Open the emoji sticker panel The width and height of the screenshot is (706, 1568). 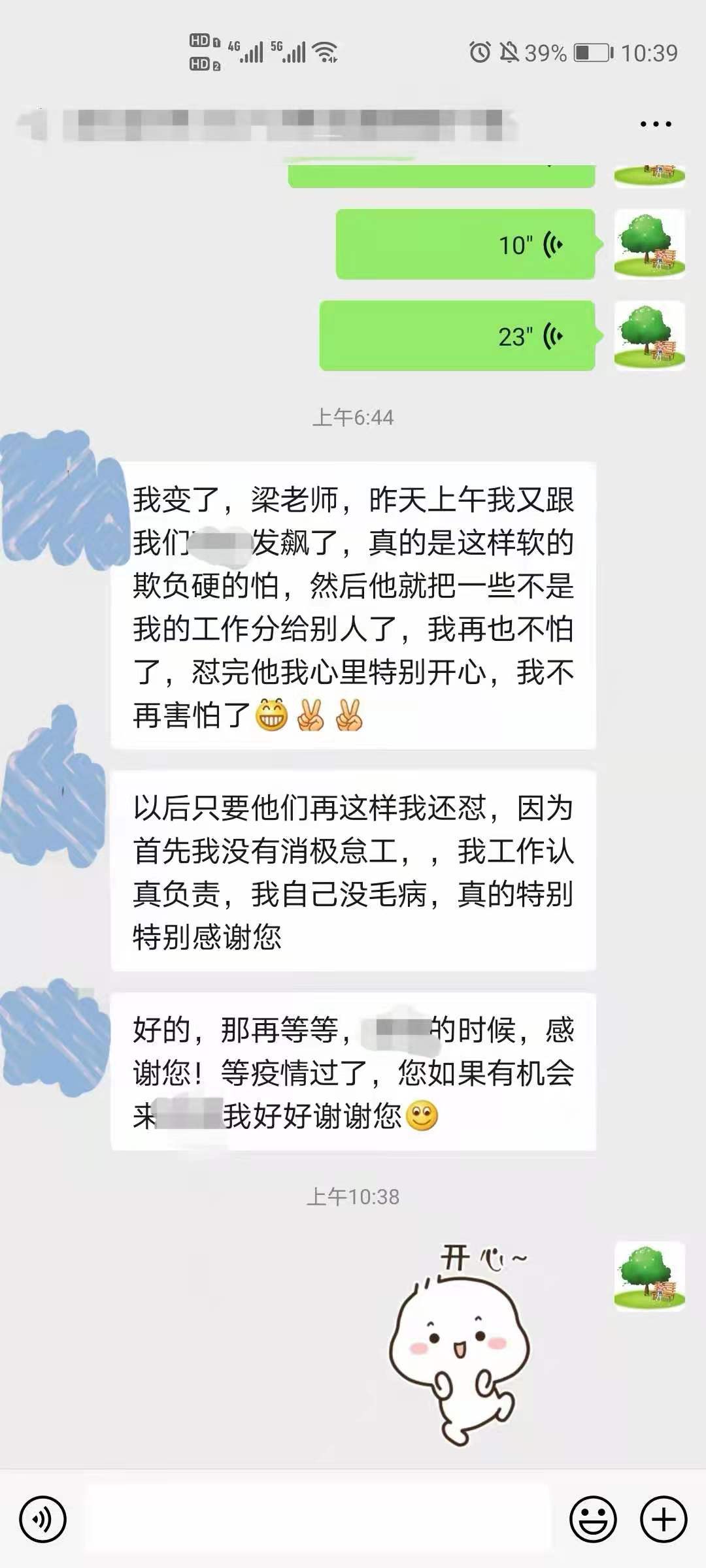pos(593,1520)
